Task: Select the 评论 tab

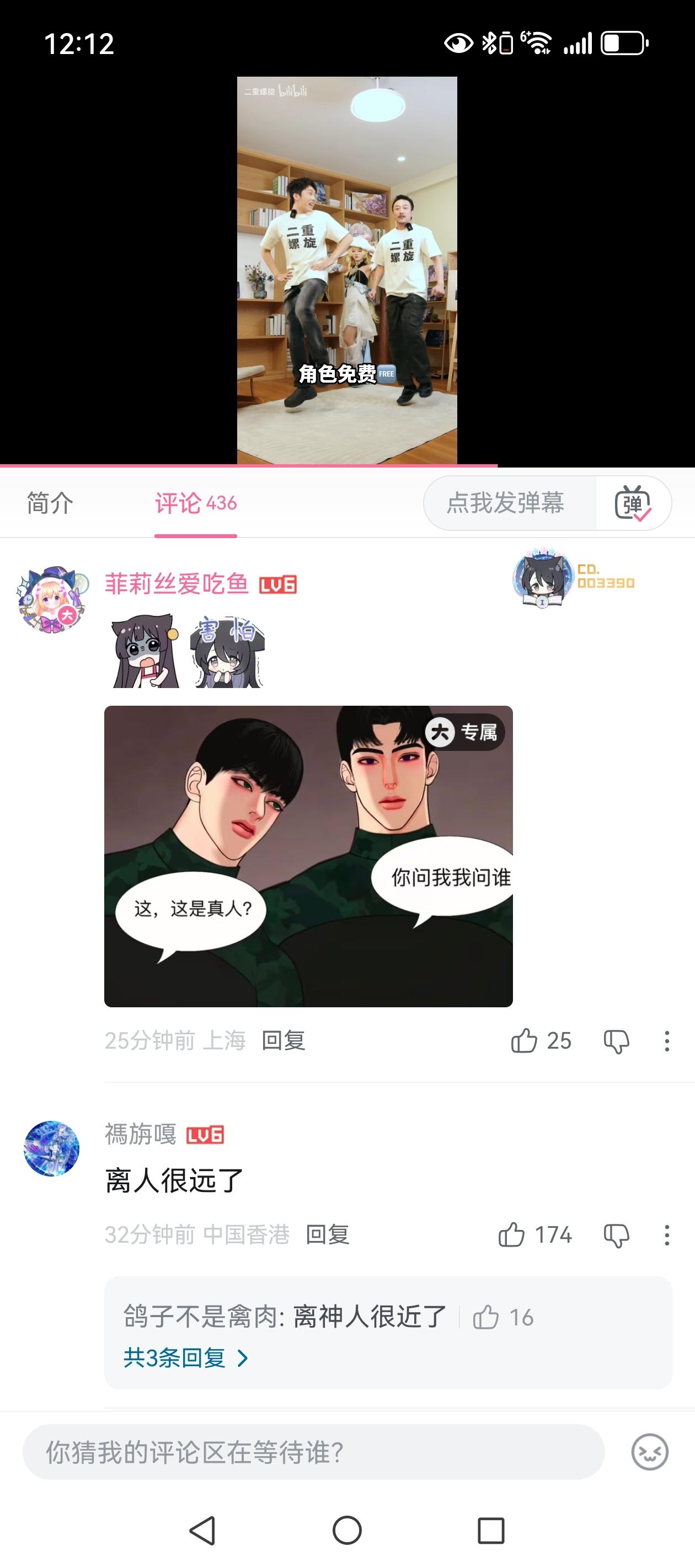Action: (x=195, y=503)
